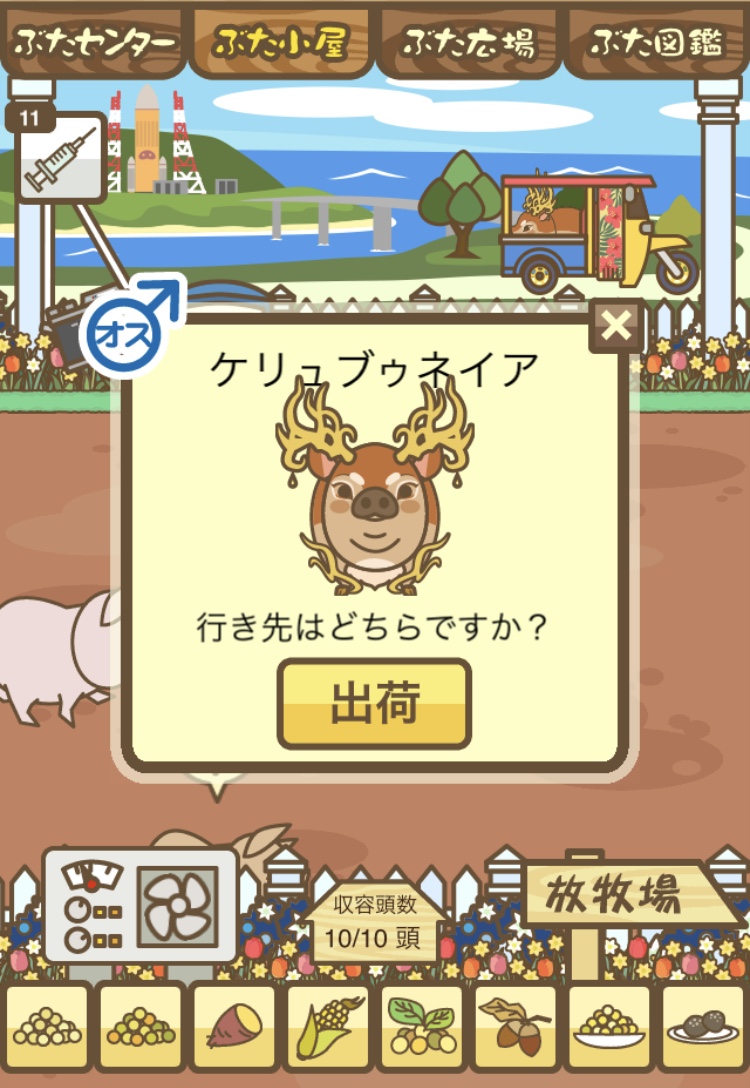Open the ぶた図鑑 tab
Image resolution: width=750 pixels, height=1088 pixels.
coord(656,43)
